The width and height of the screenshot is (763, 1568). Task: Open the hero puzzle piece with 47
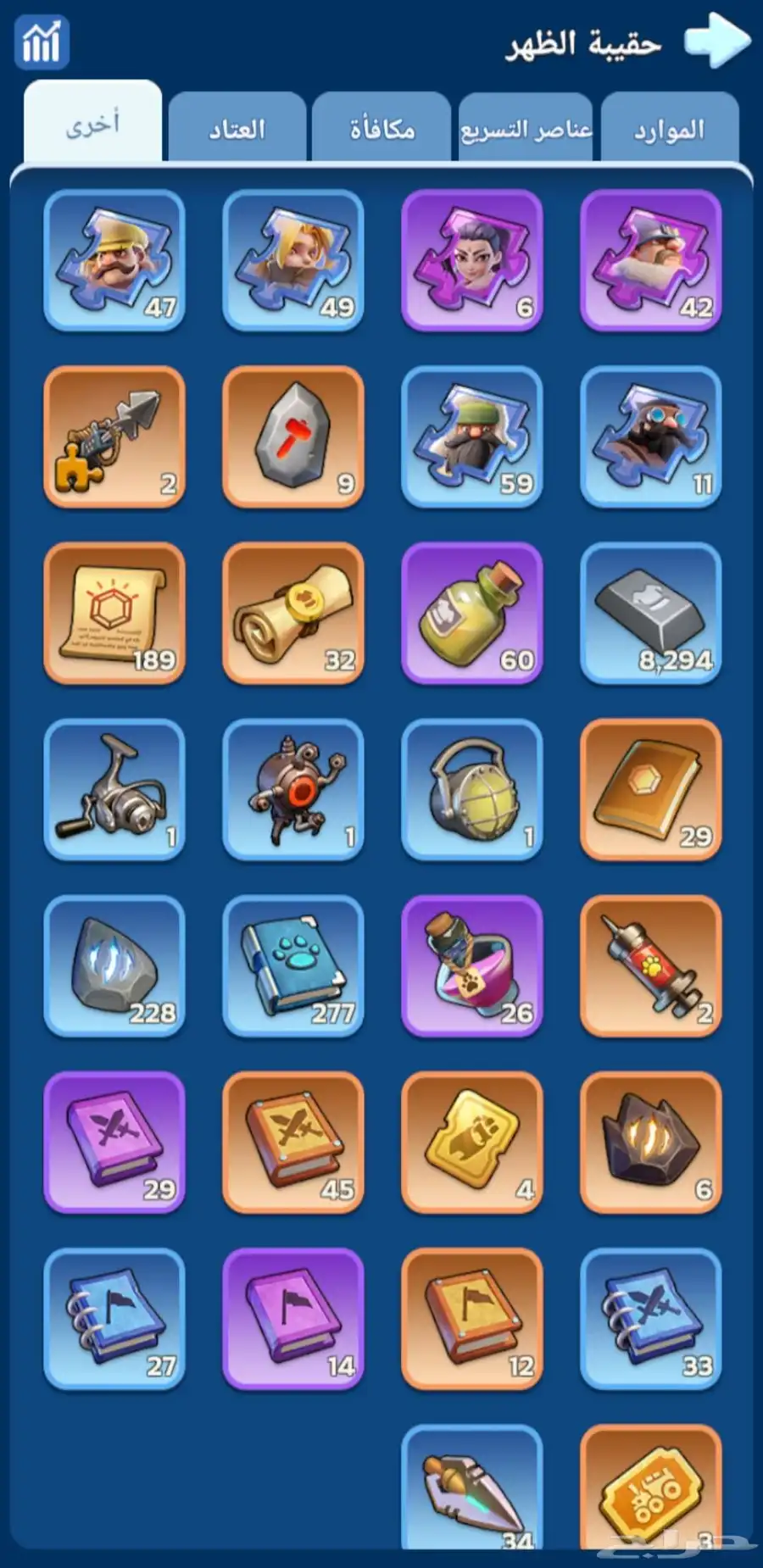click(114, 260)
